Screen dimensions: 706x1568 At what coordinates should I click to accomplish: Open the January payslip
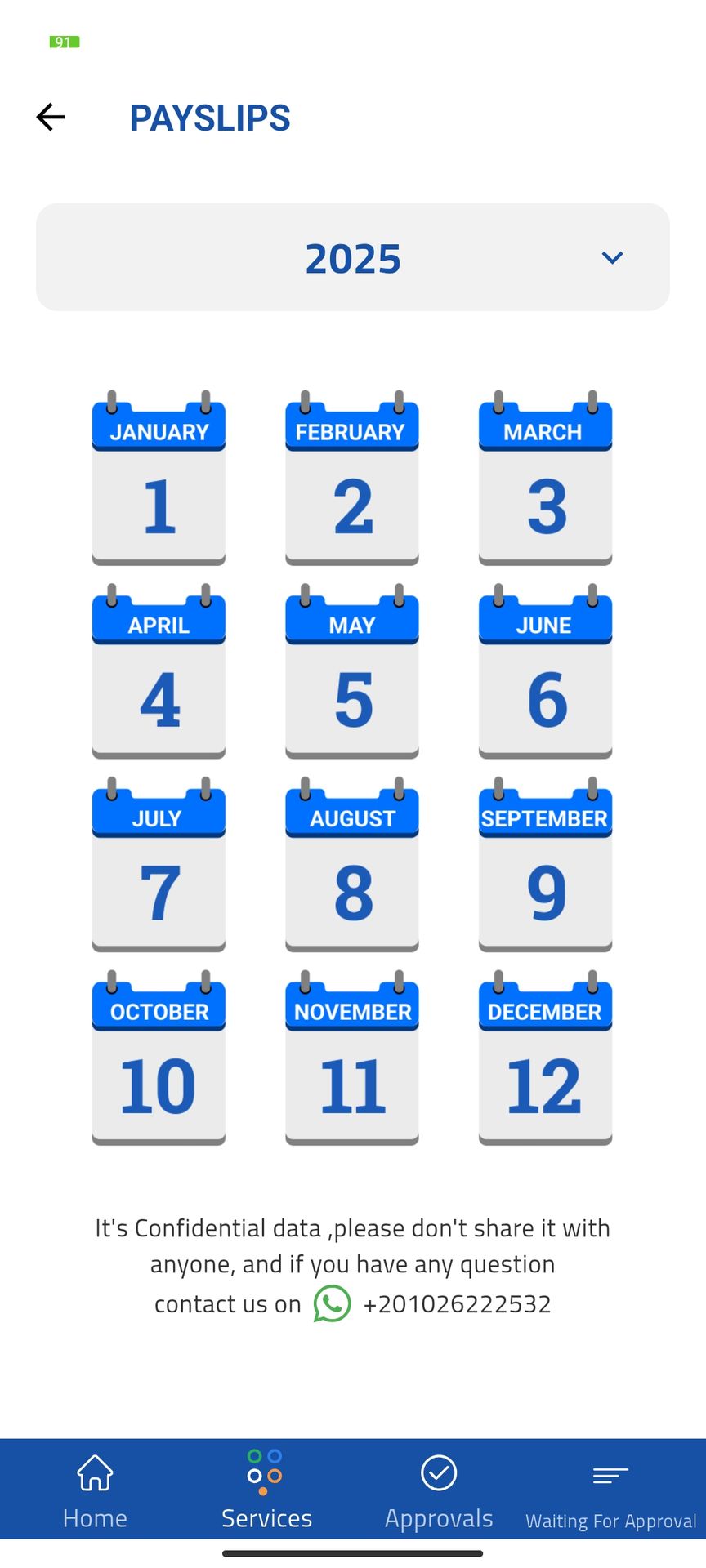pyautogui.click(x=159, y=480)
